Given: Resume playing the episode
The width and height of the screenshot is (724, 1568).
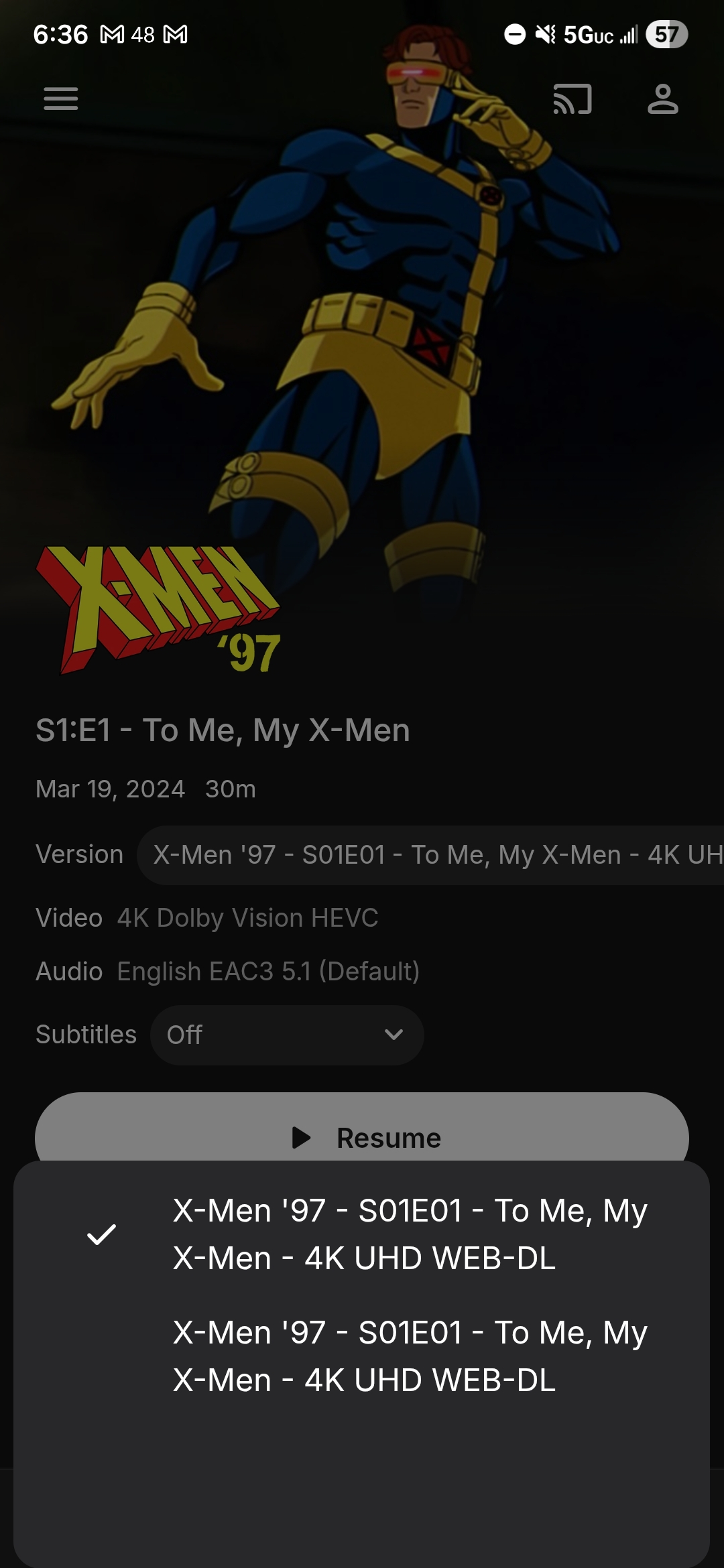Looking at the screenshot, I should pos(362,1132).
